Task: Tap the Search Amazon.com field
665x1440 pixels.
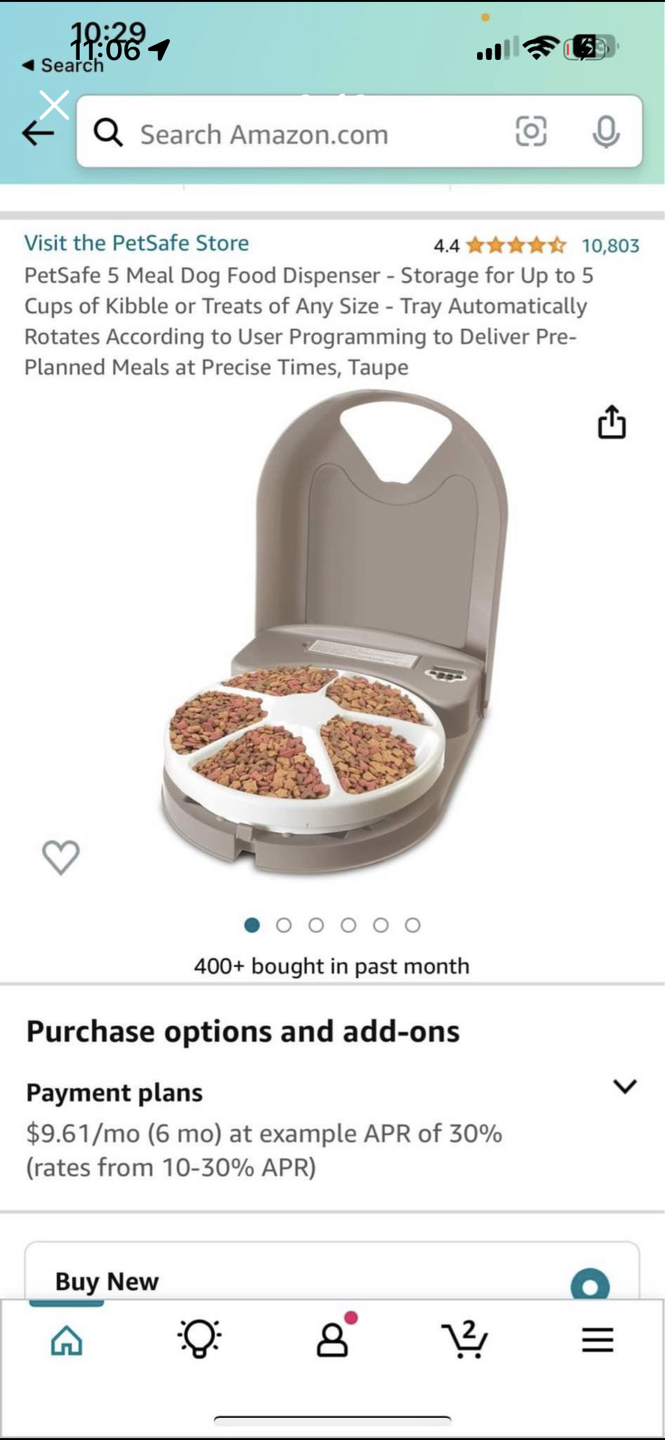Action: tap(300, 133)
